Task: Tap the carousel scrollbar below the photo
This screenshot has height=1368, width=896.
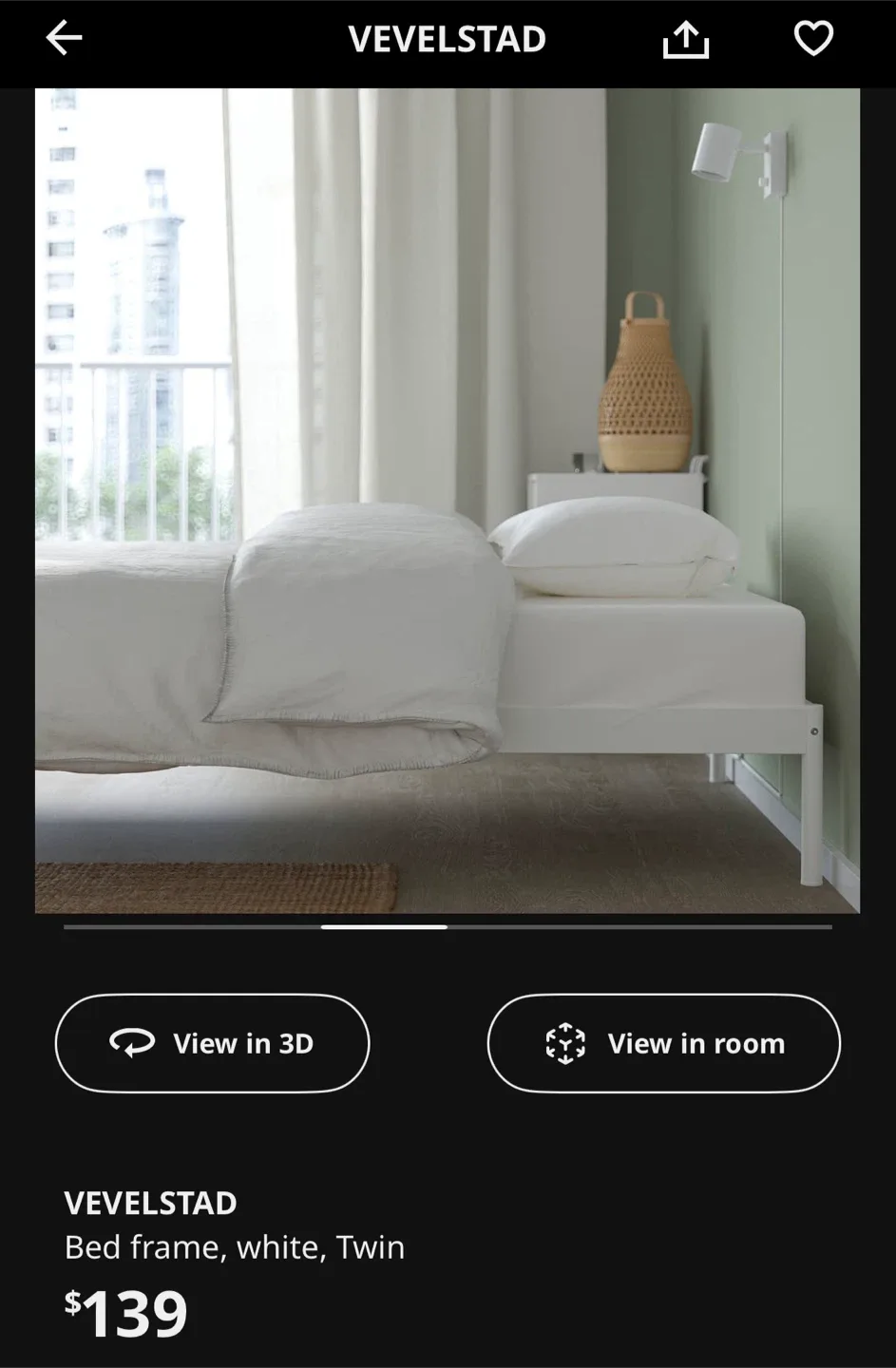Action: tap(448, 926)
